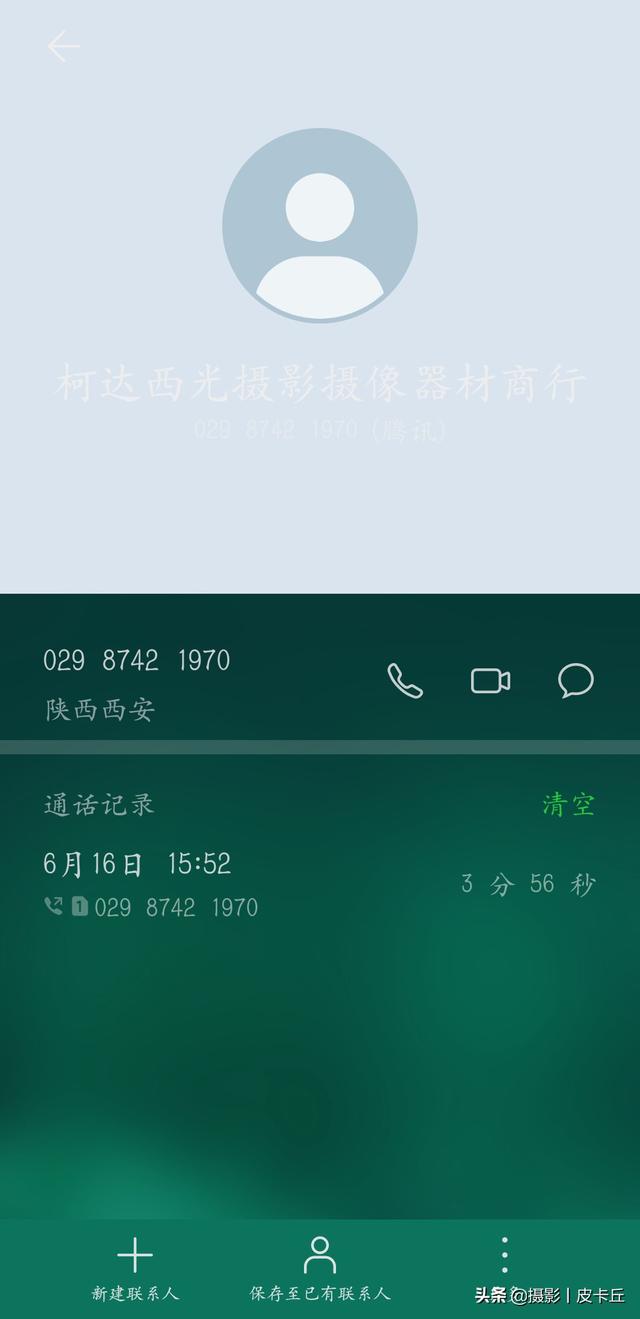Start a video call with this number

tap(490, 681)
